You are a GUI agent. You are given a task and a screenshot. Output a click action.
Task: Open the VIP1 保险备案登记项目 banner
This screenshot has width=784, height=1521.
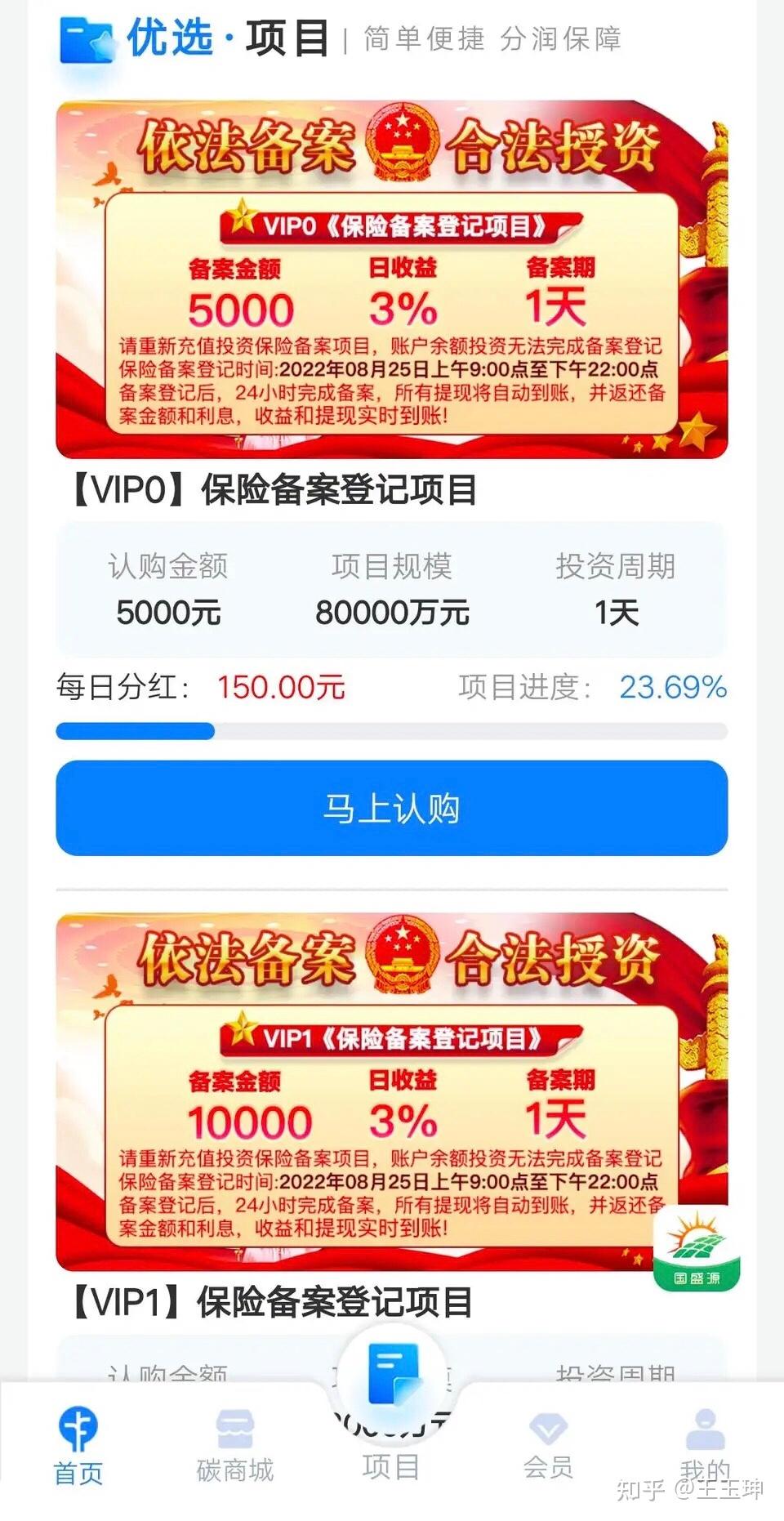[x=391, y=1092]
